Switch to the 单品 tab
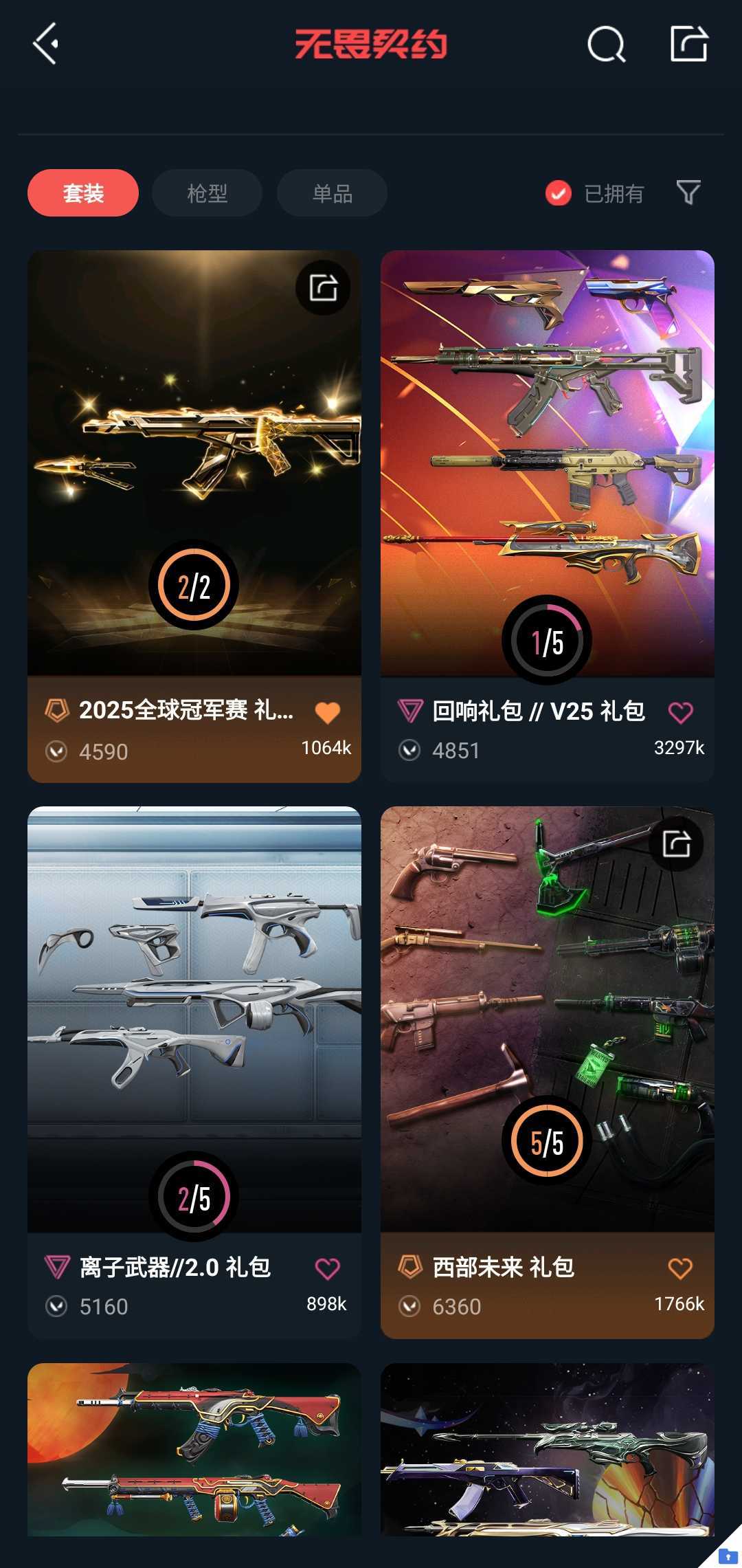 331,193
